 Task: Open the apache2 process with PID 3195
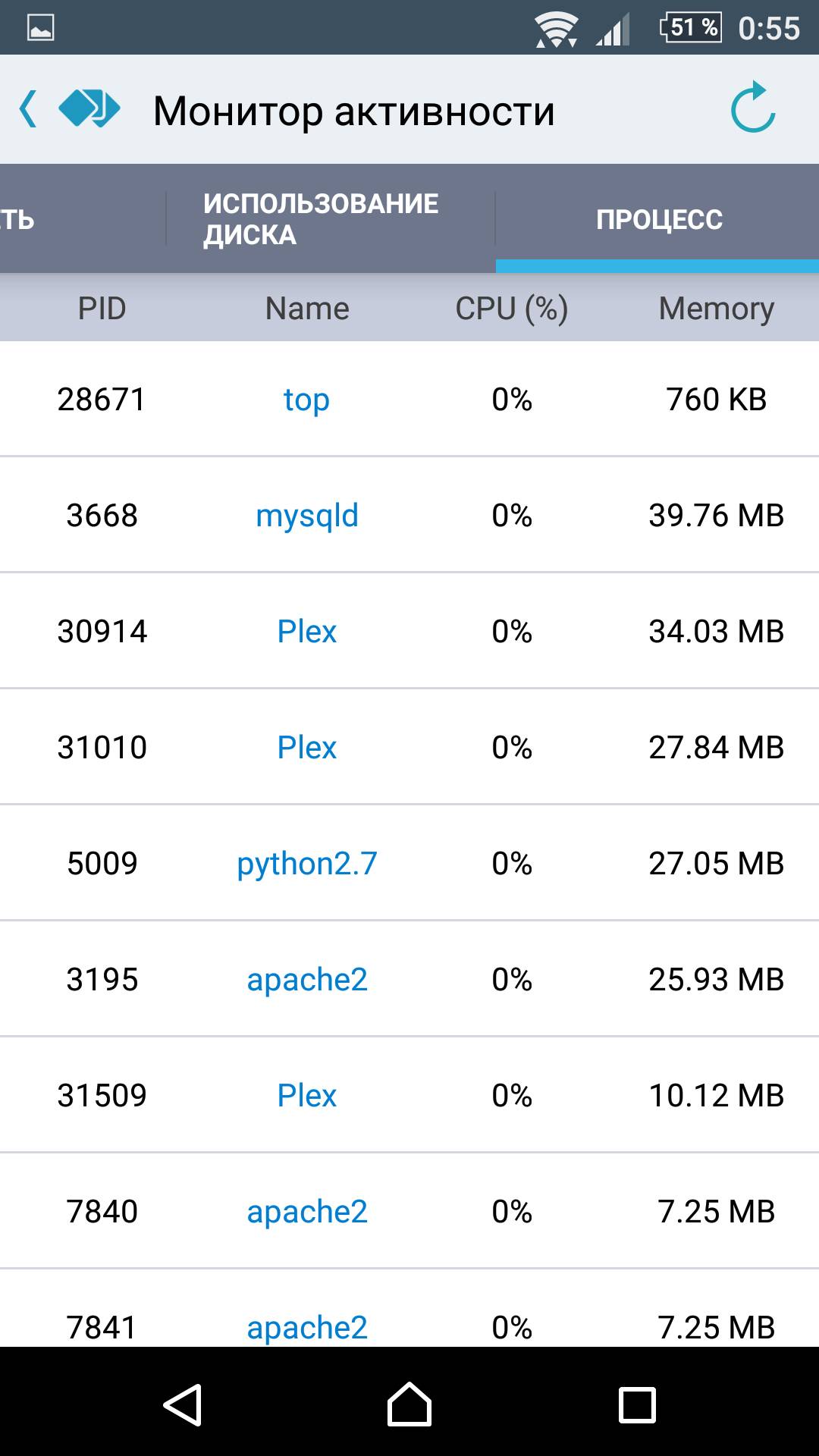pyautogui.click(x=307, y=980)
